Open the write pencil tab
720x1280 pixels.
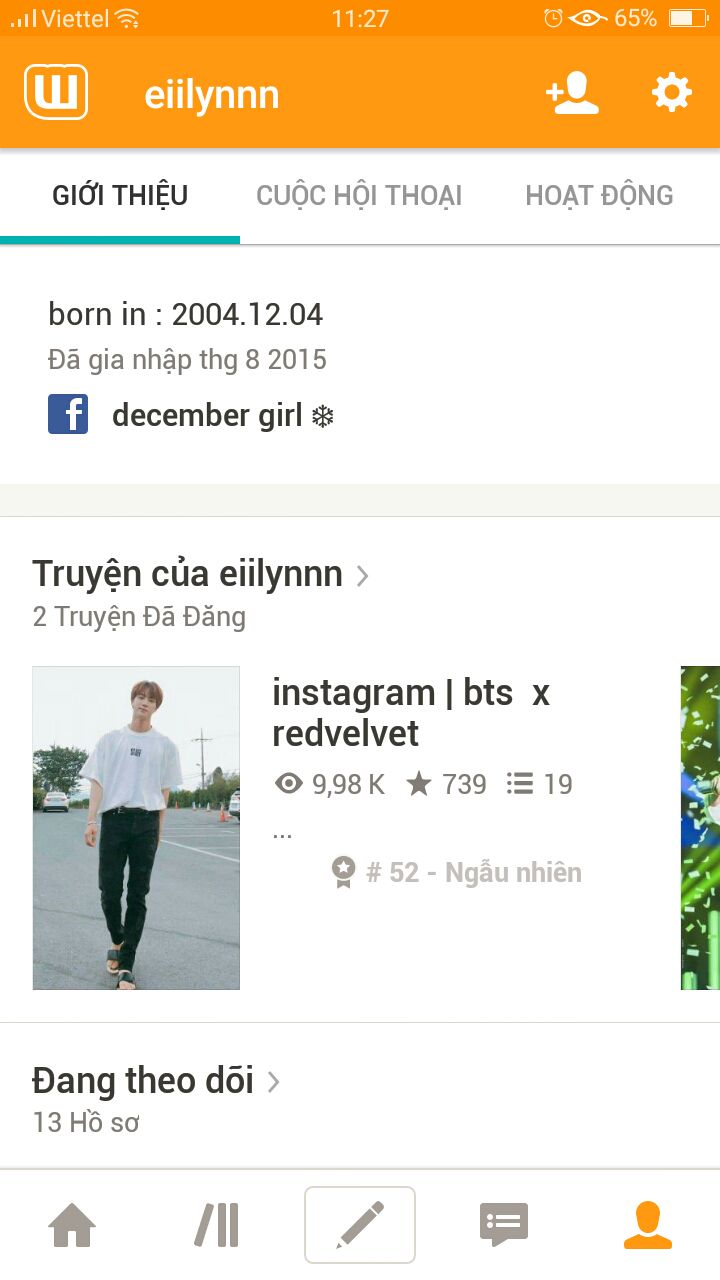coord(360,1225)
